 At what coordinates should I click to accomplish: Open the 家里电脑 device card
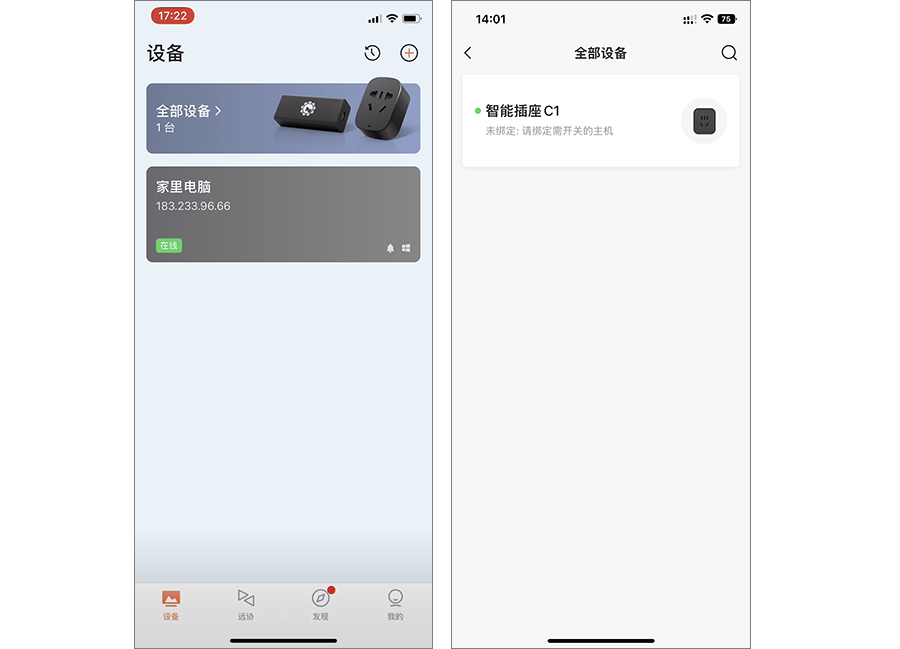(283, 214)
